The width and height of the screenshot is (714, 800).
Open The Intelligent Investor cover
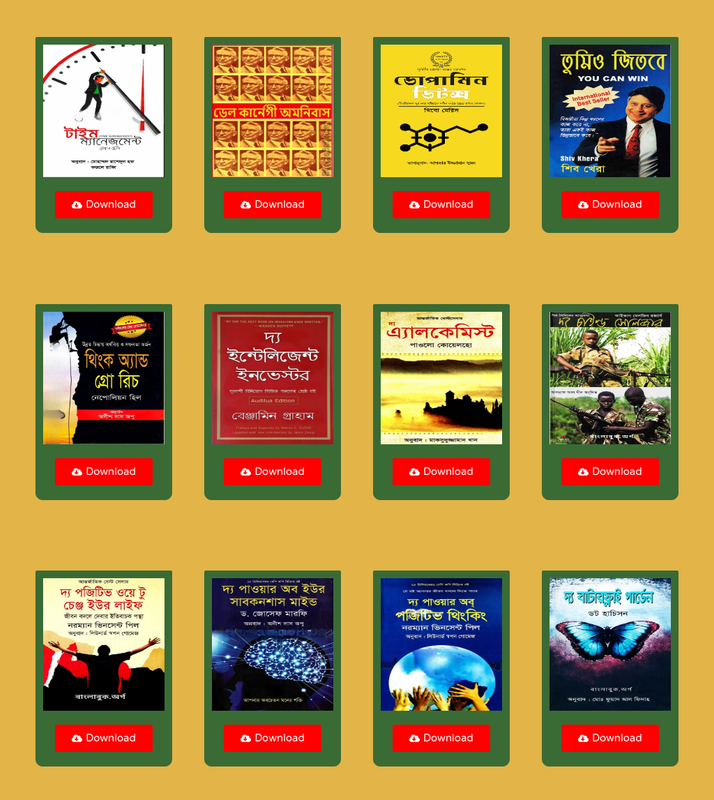point(272,377)
